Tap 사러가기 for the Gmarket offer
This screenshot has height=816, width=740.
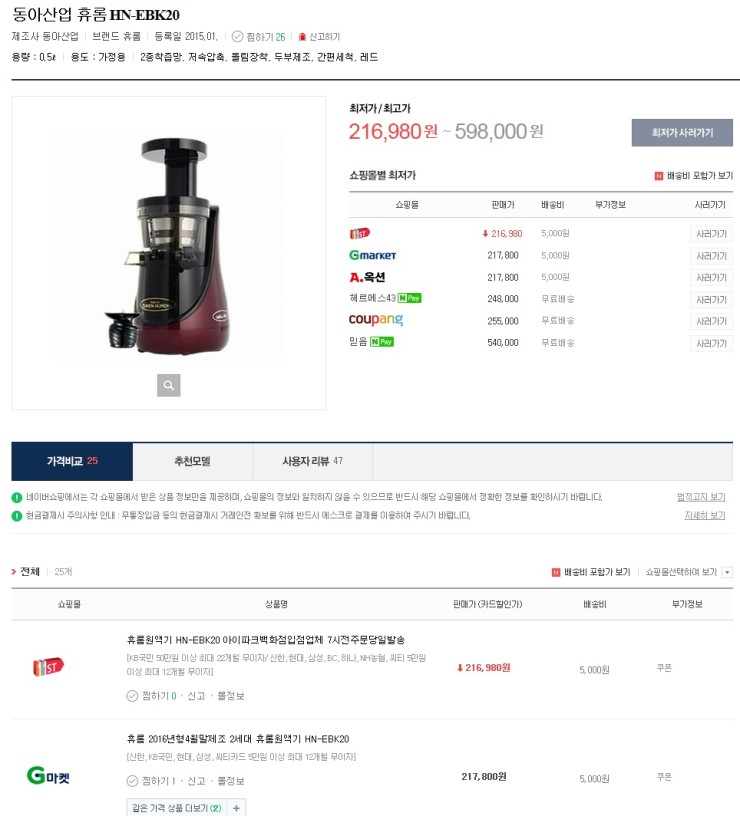[711, 256]
